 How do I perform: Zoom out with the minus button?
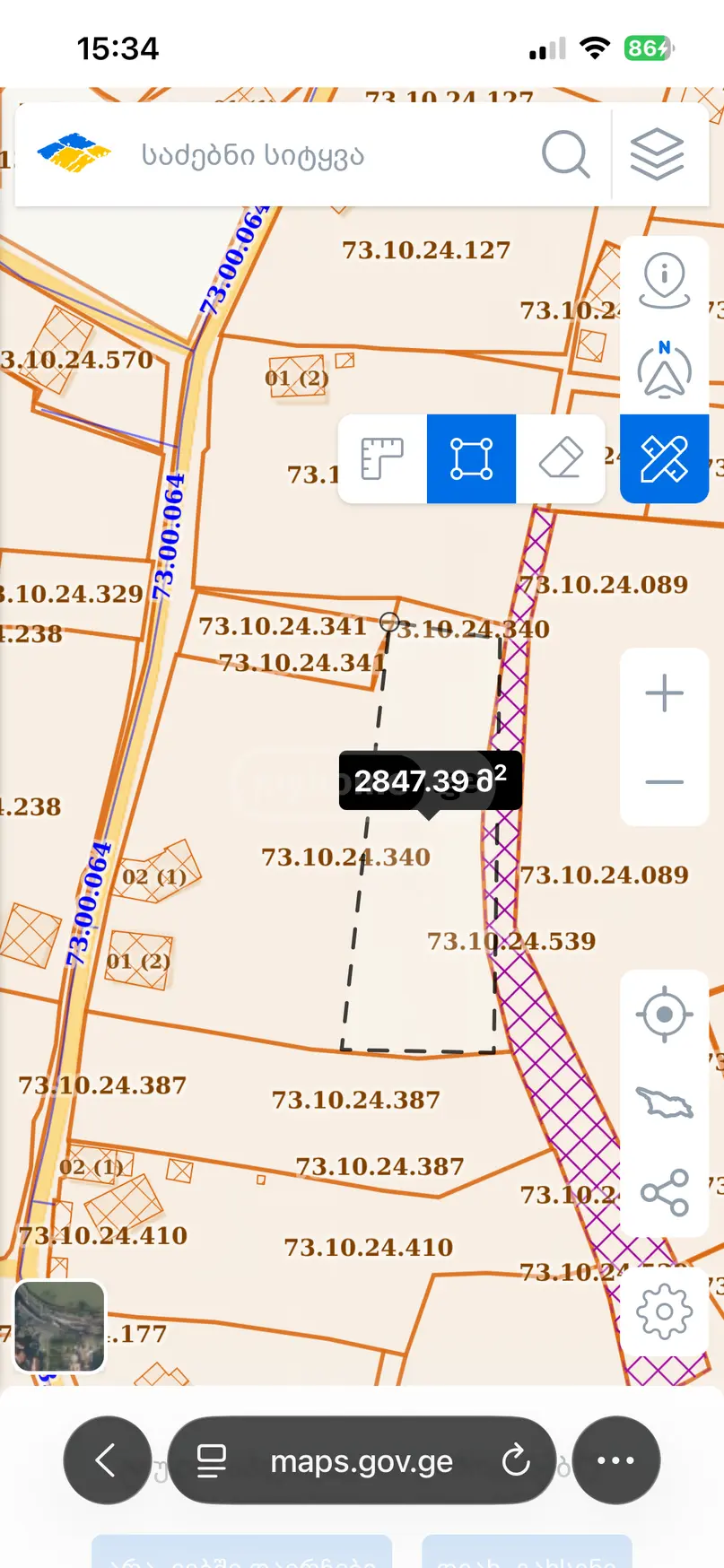coord(665,782)
